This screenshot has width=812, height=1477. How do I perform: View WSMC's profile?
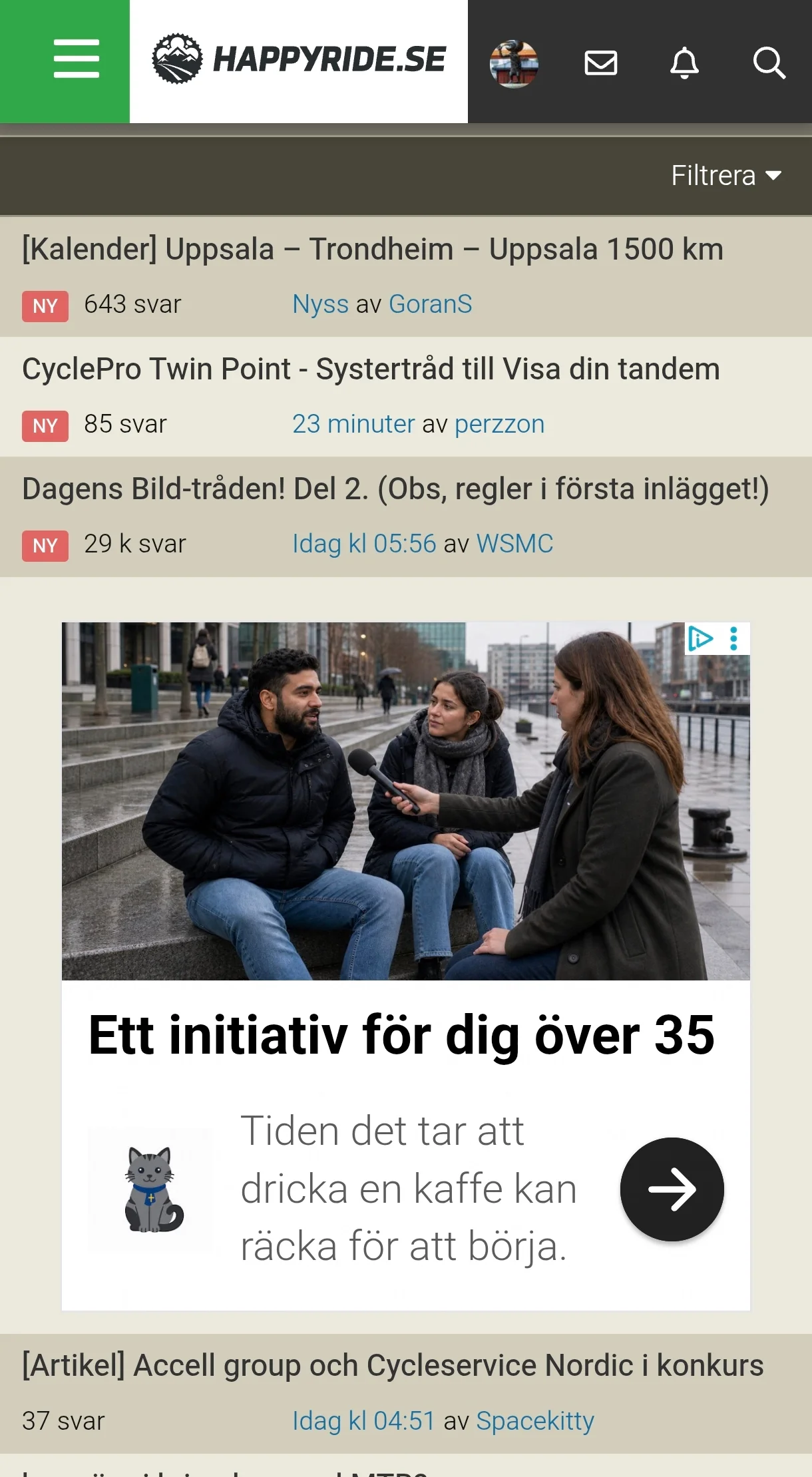click(514, 544)
